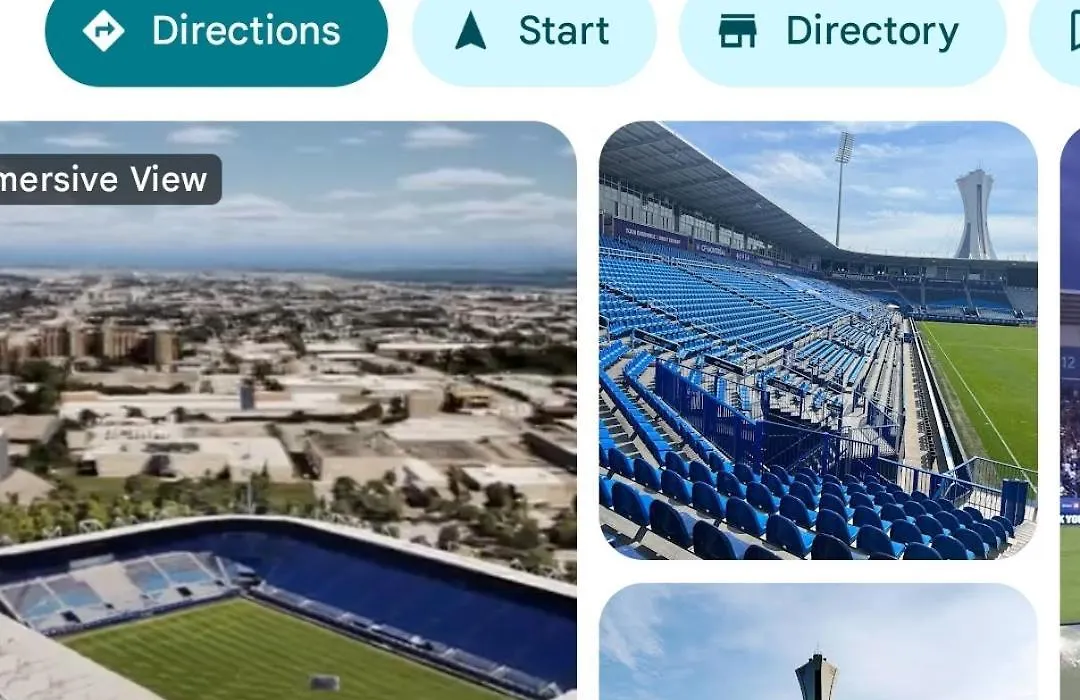Start navigation with the Start chip
This screenshot has height=700, width=1080.
pos(534,32)
